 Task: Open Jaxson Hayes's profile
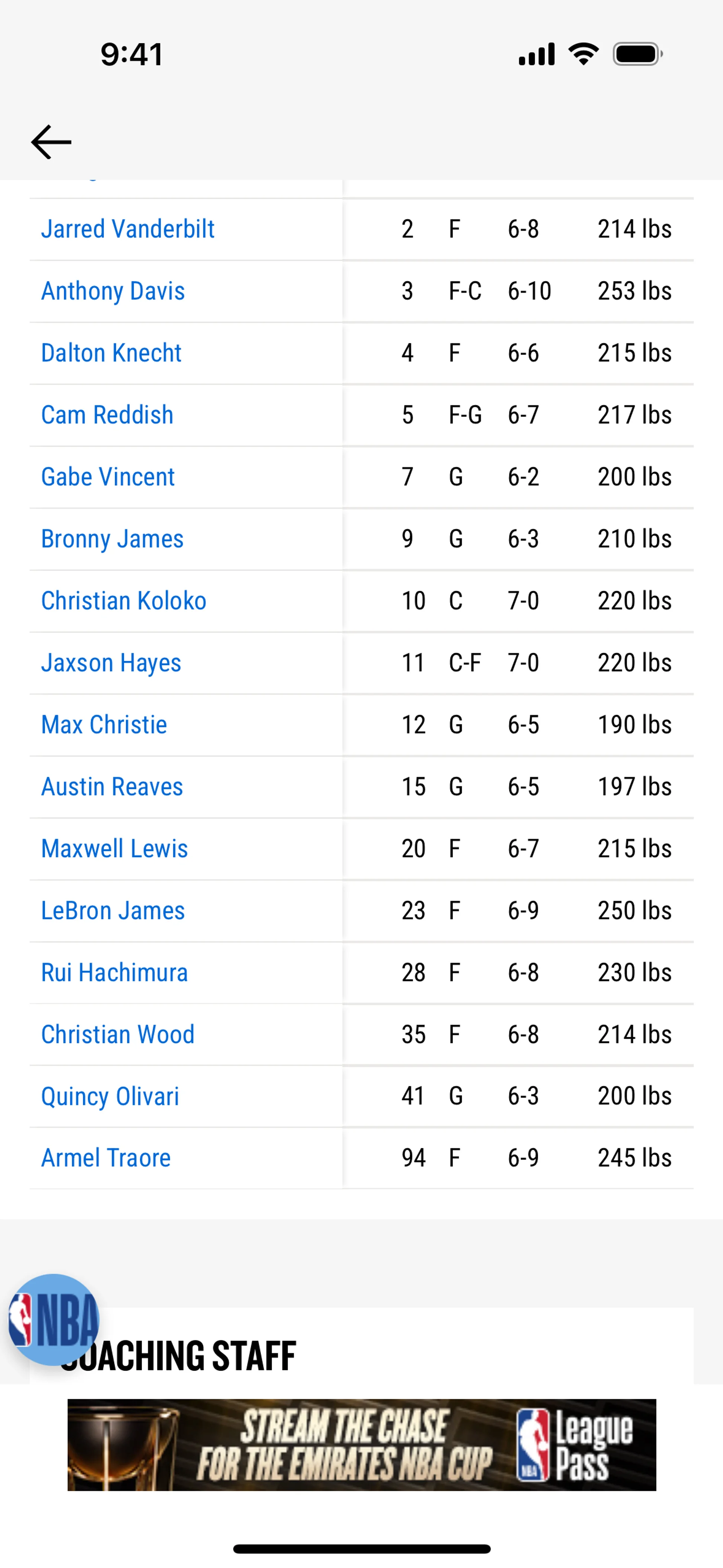tap(111, 663)
